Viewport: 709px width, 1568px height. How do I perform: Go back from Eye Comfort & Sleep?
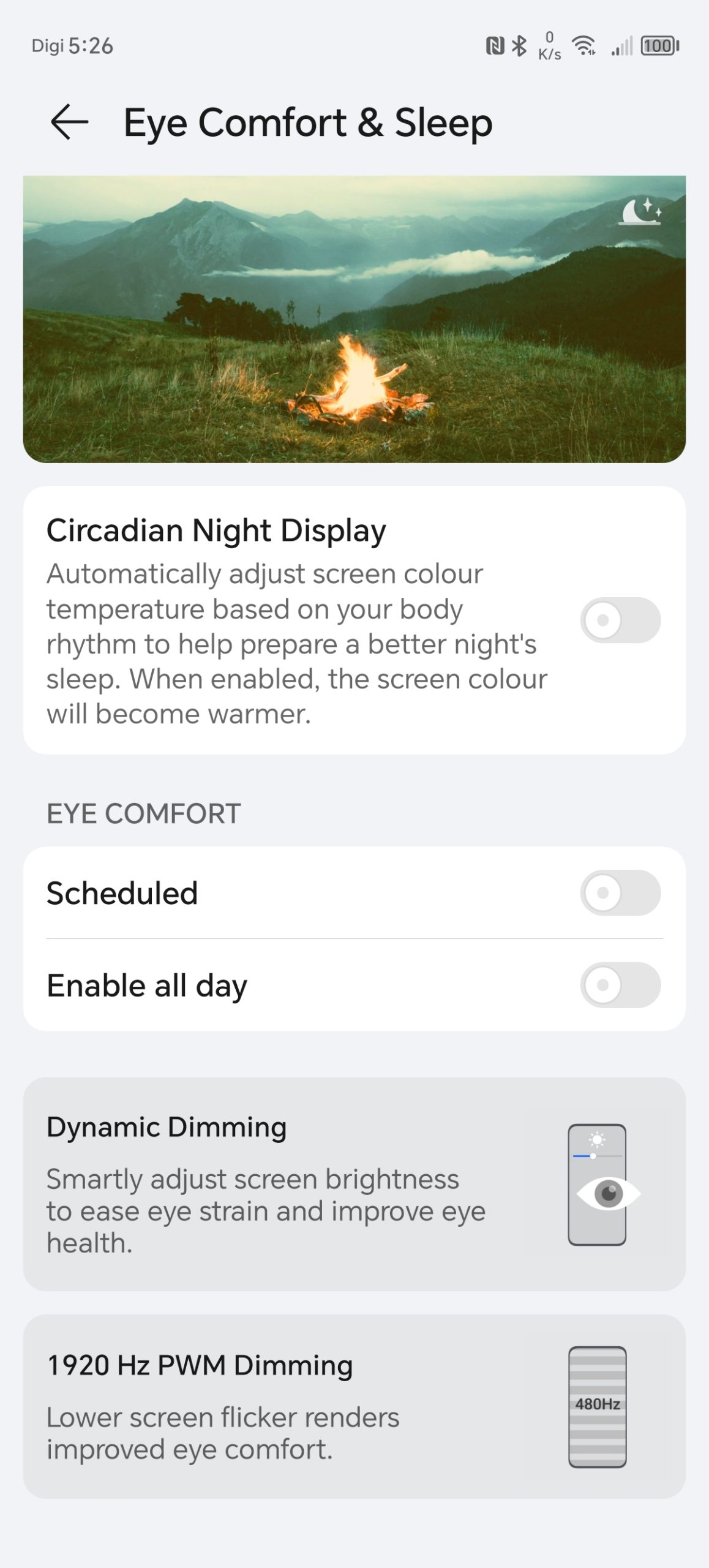[x=69, y=122]
